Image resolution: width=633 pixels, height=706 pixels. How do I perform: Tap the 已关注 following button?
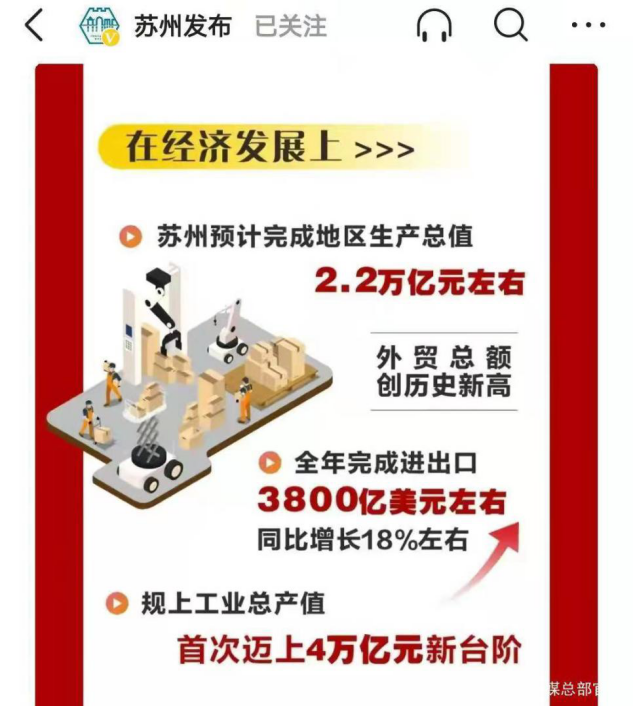pos(290,27)
